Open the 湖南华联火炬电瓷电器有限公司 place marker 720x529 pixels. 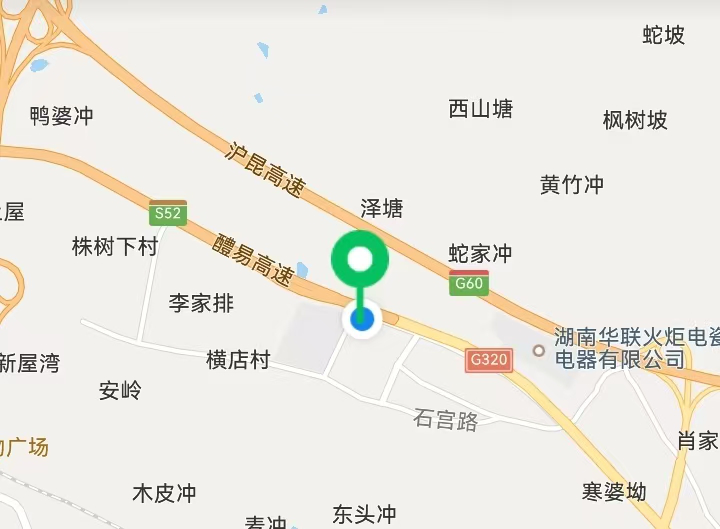[539, 350]
